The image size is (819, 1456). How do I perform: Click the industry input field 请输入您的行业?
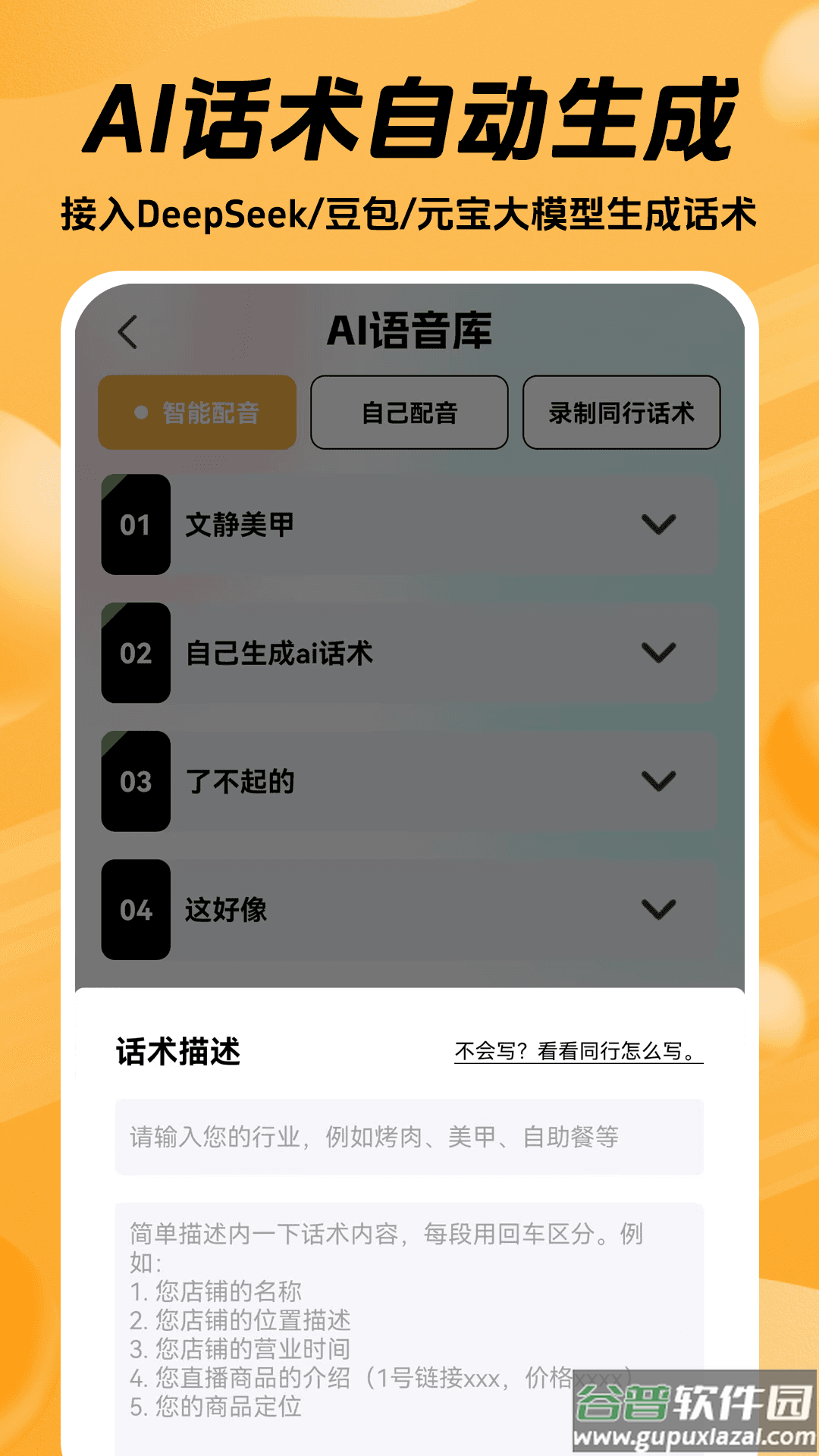pyautogui.click(x=409, y=1137)
